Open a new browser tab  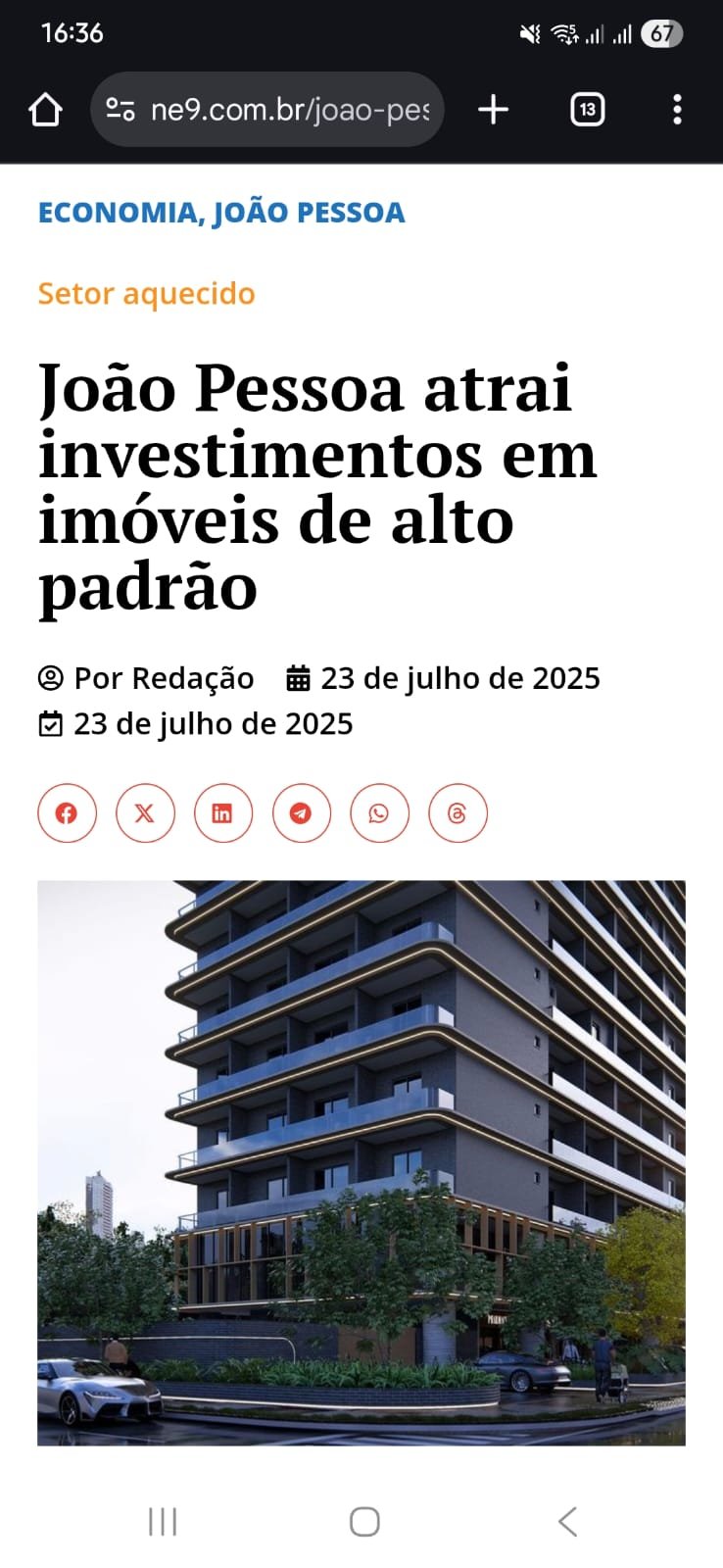click(493, 110)
